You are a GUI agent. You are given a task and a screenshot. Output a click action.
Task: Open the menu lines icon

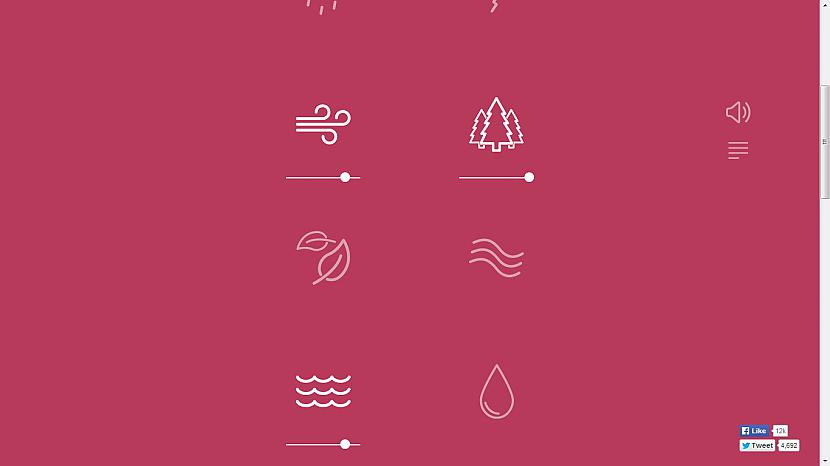point(738,151)
